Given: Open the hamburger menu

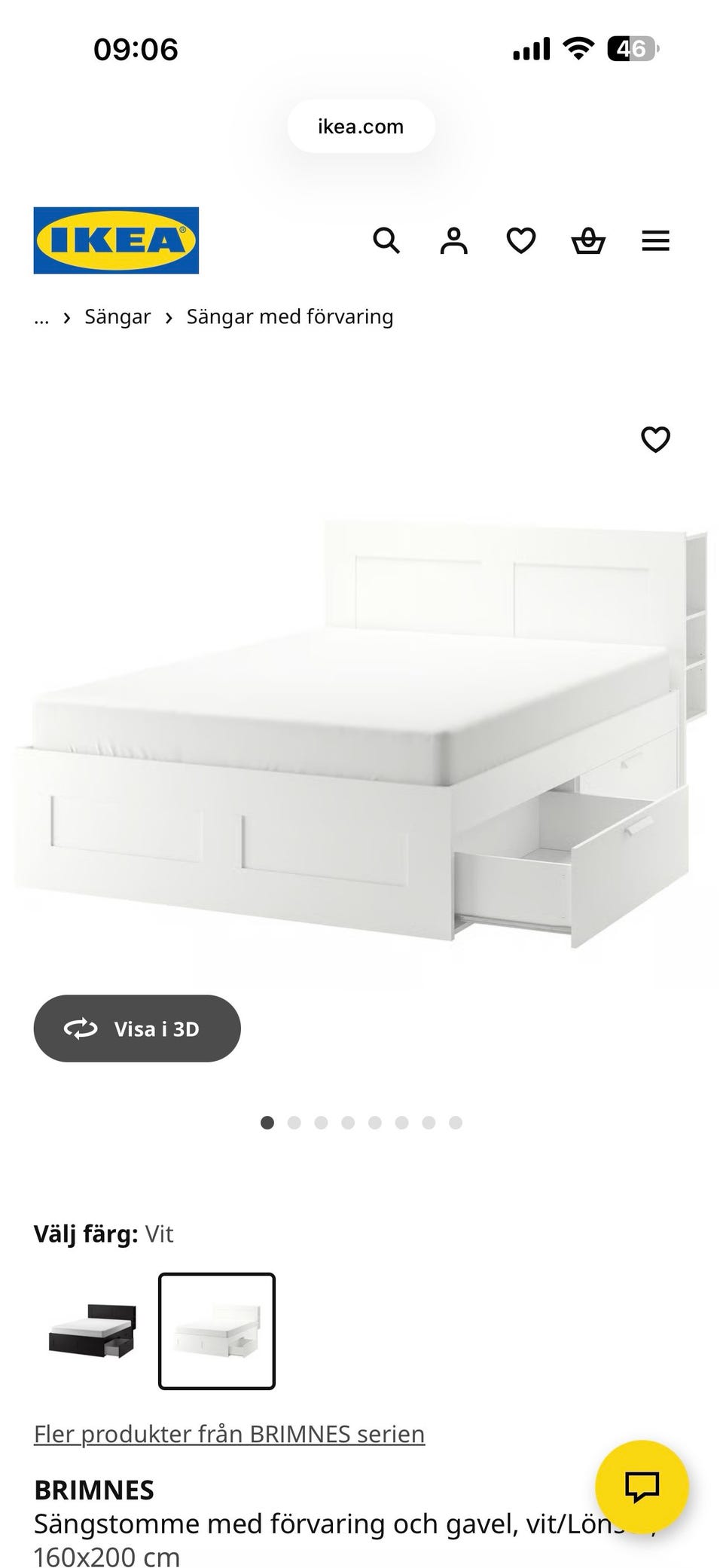Looking at the screenshot, I should (x=655, y=241).
